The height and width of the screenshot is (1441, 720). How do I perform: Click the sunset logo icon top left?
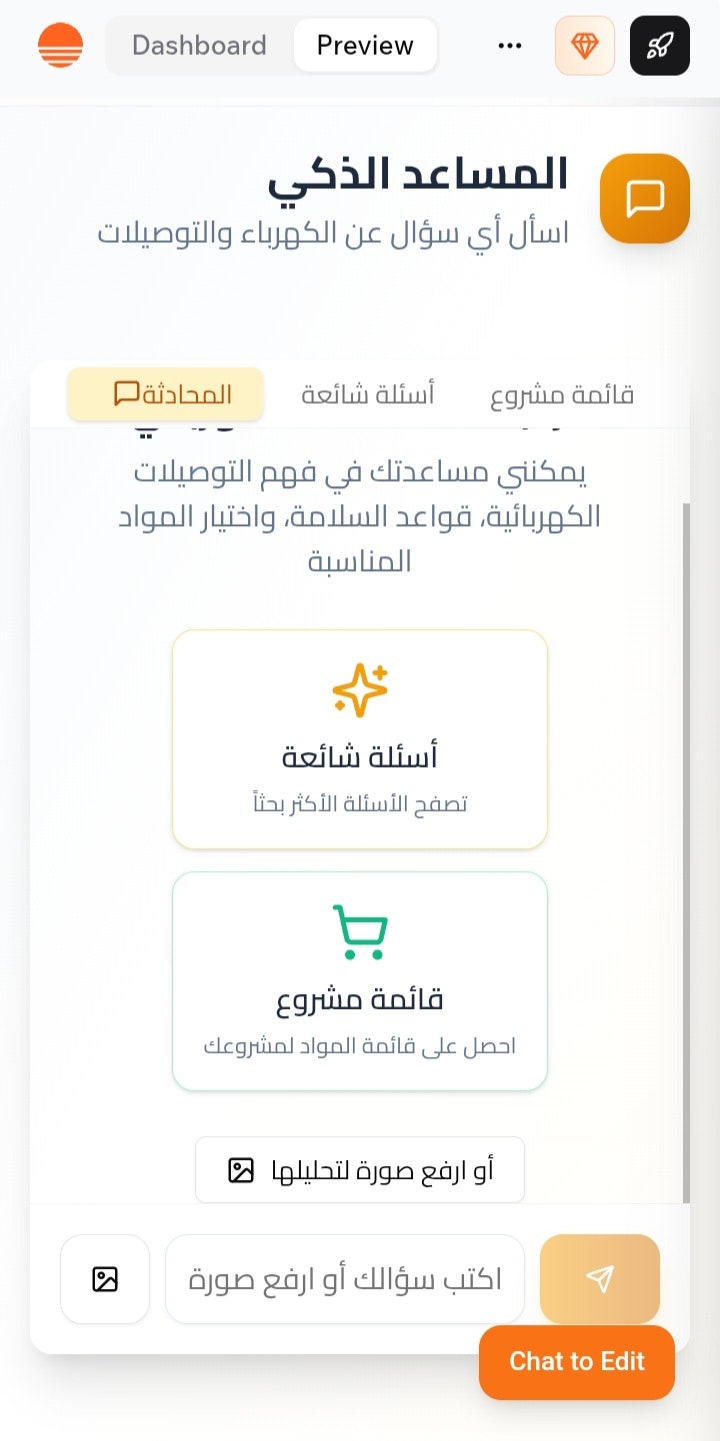[x=59, y=45]
